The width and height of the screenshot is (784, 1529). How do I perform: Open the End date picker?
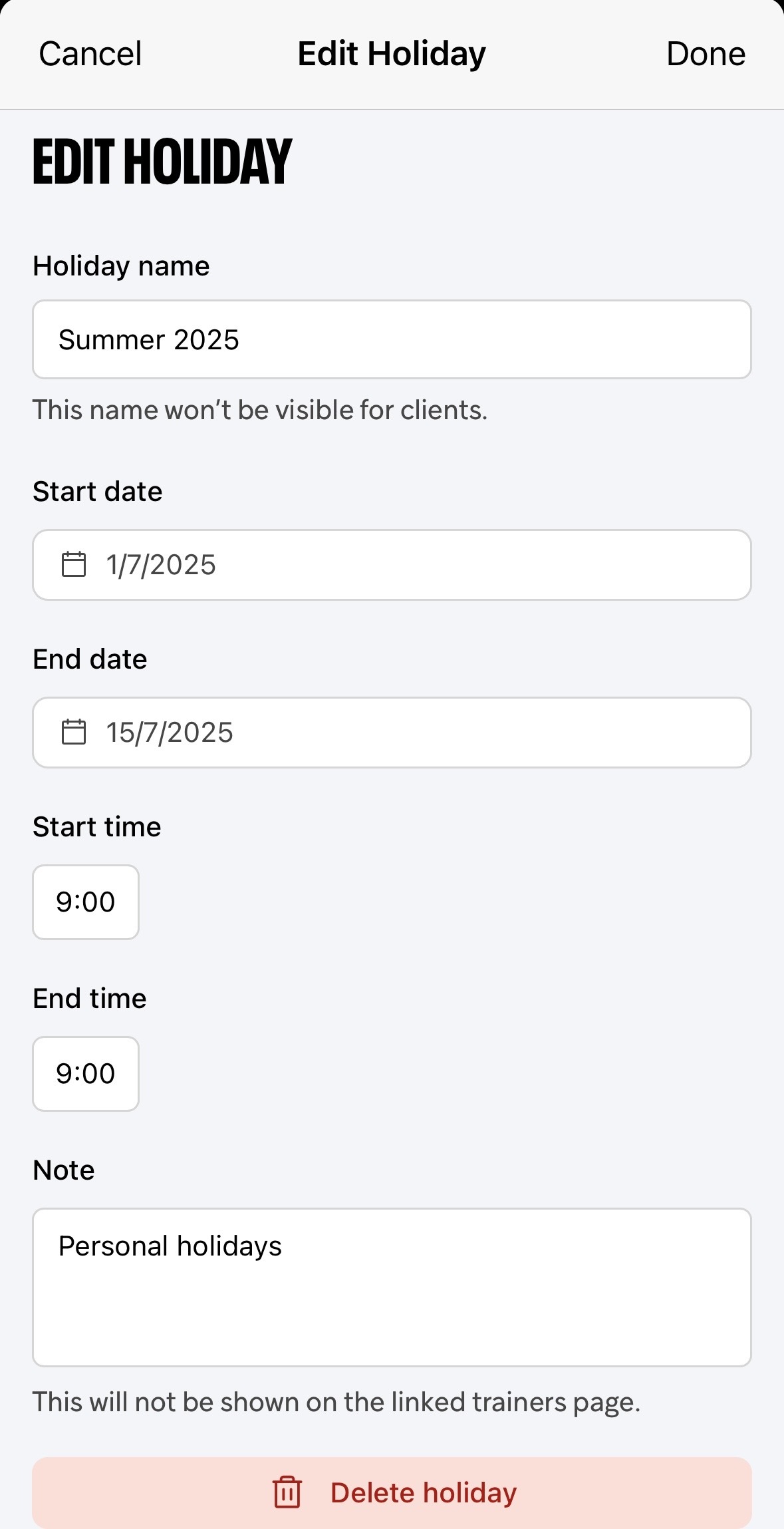392,733
